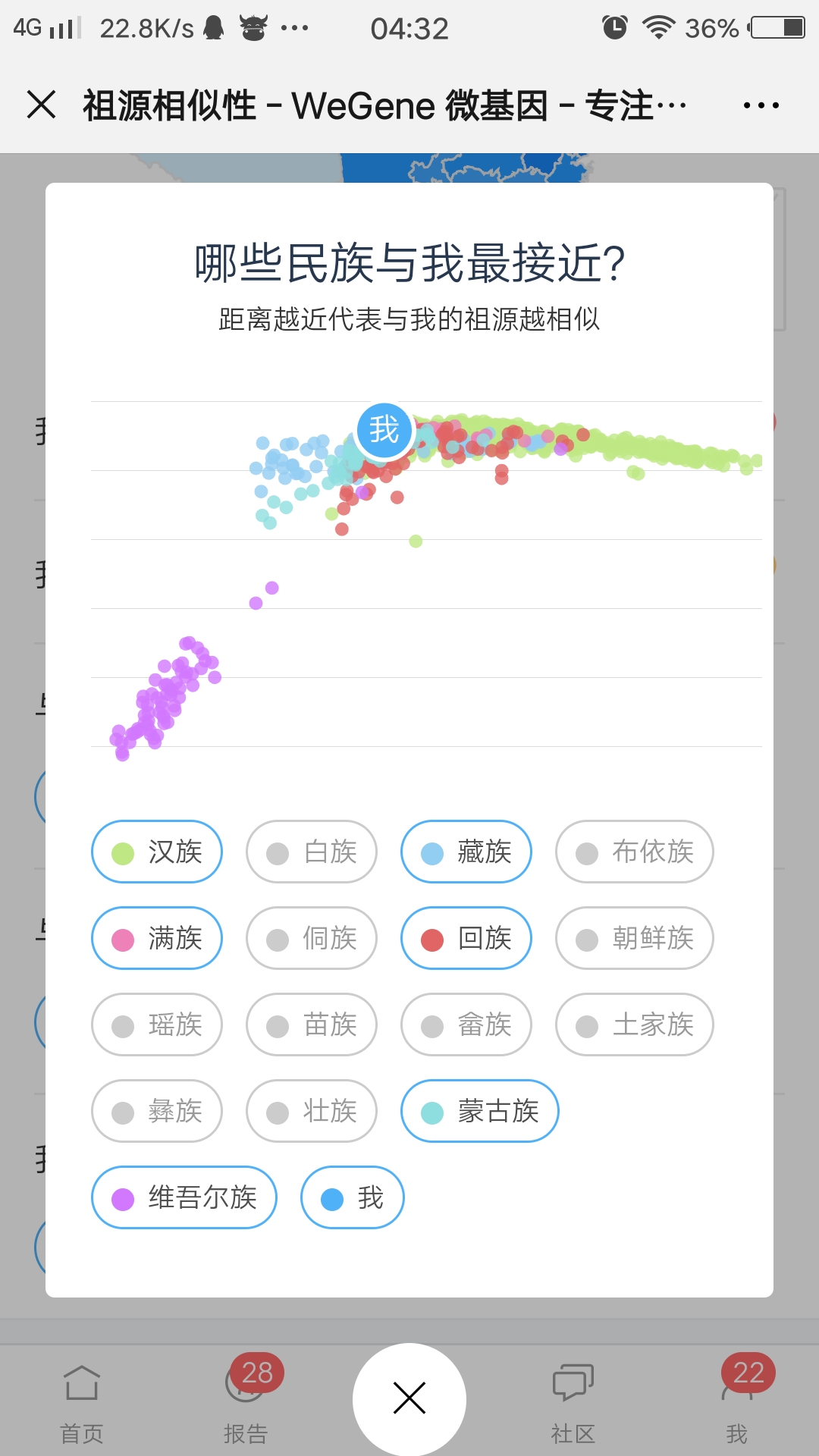The width and height of the screenshot is (819, 1456).
Task: Enable the 畲族 chip
Action: (x=466, y=1025)
